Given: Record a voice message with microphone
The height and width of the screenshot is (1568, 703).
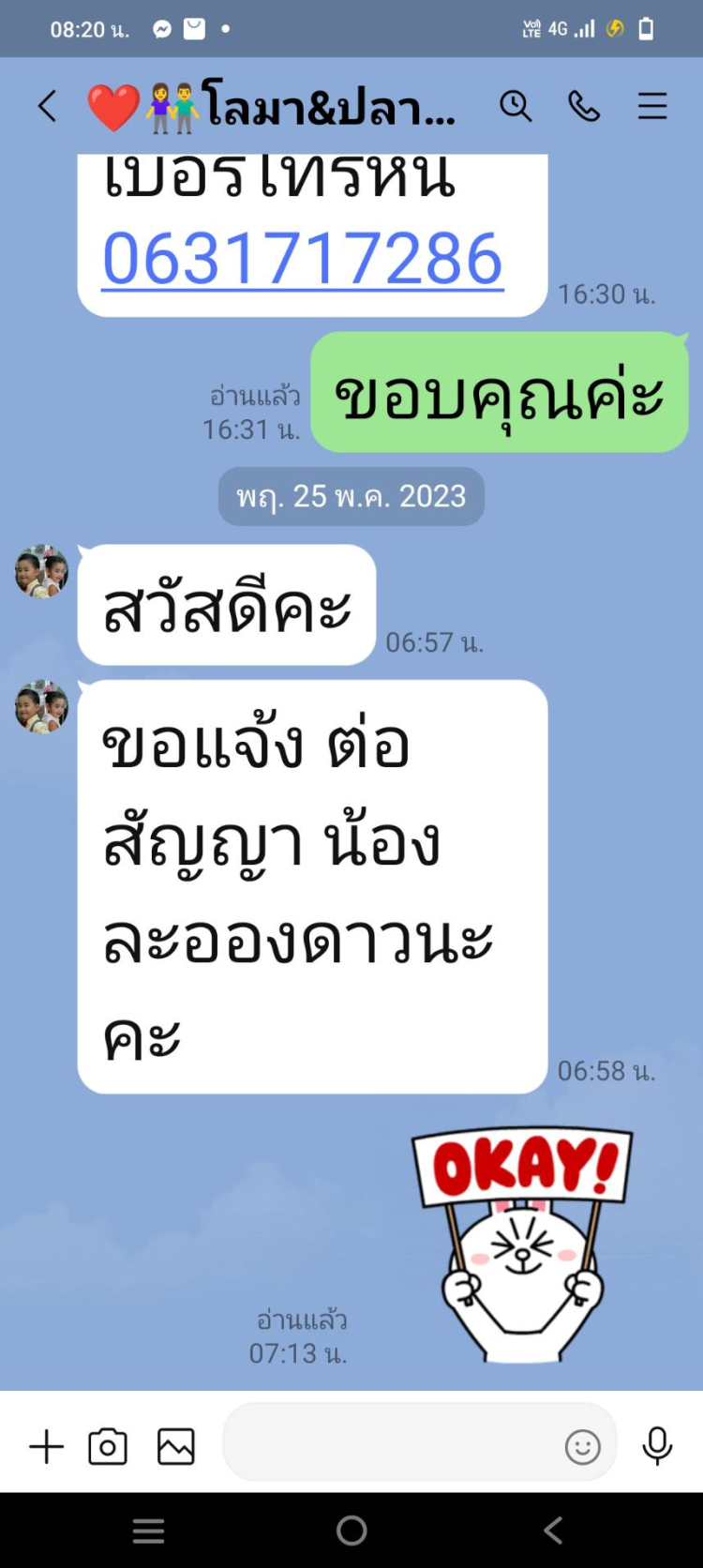Looking at the screenshot, I should pos(657,1446).
